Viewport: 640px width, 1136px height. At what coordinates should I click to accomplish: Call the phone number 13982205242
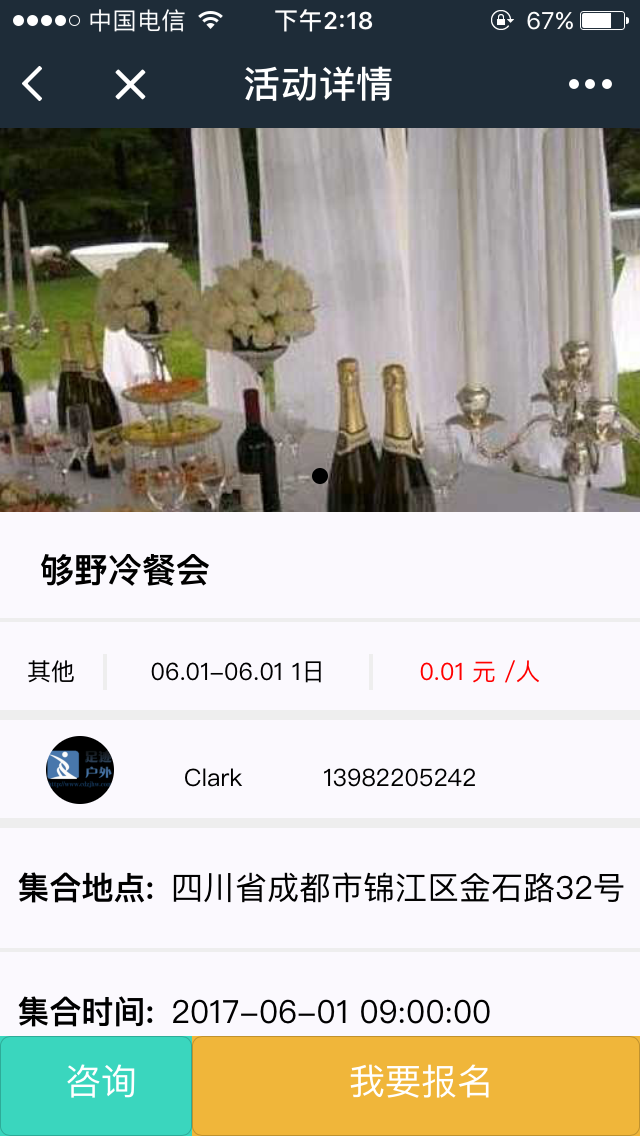(399, 778)
